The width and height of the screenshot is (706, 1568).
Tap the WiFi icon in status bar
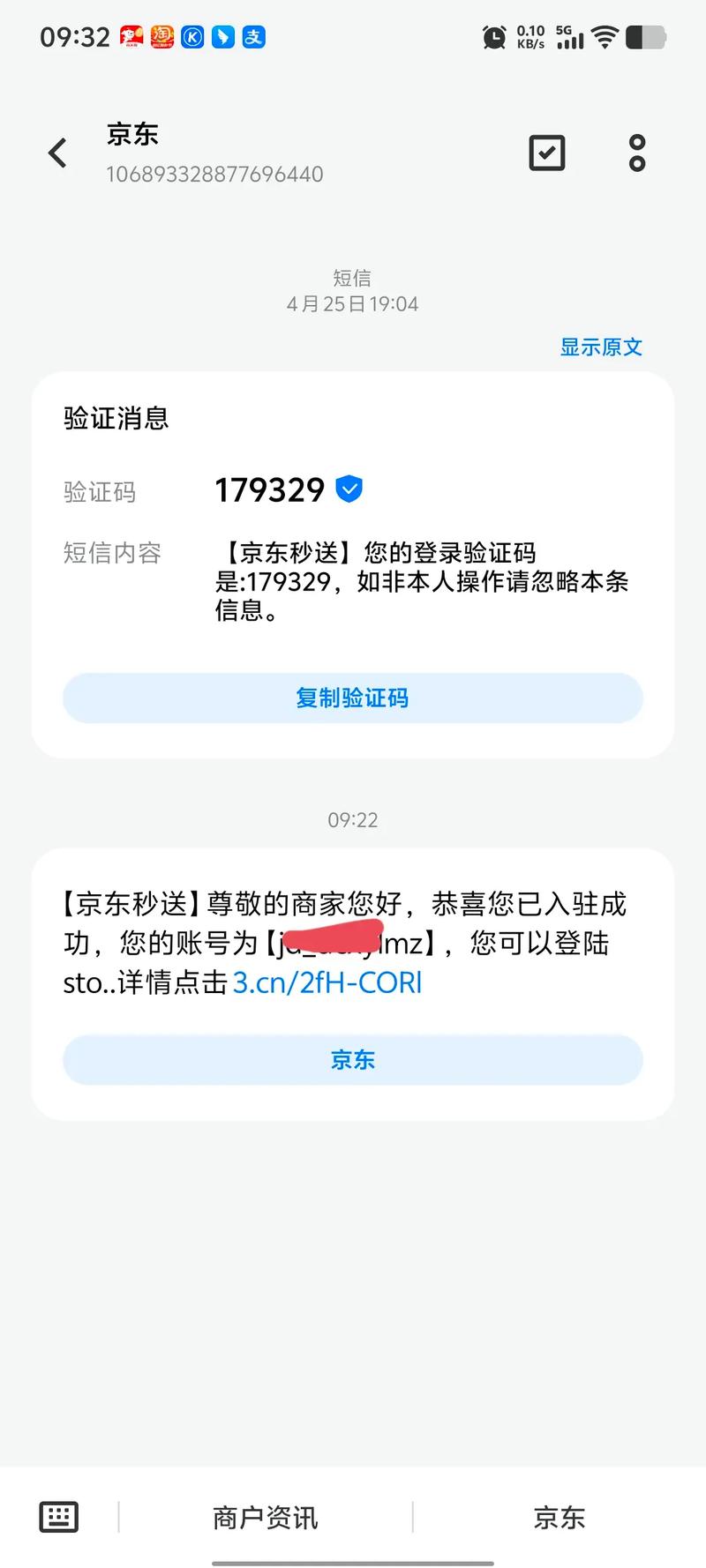[605, 36]
